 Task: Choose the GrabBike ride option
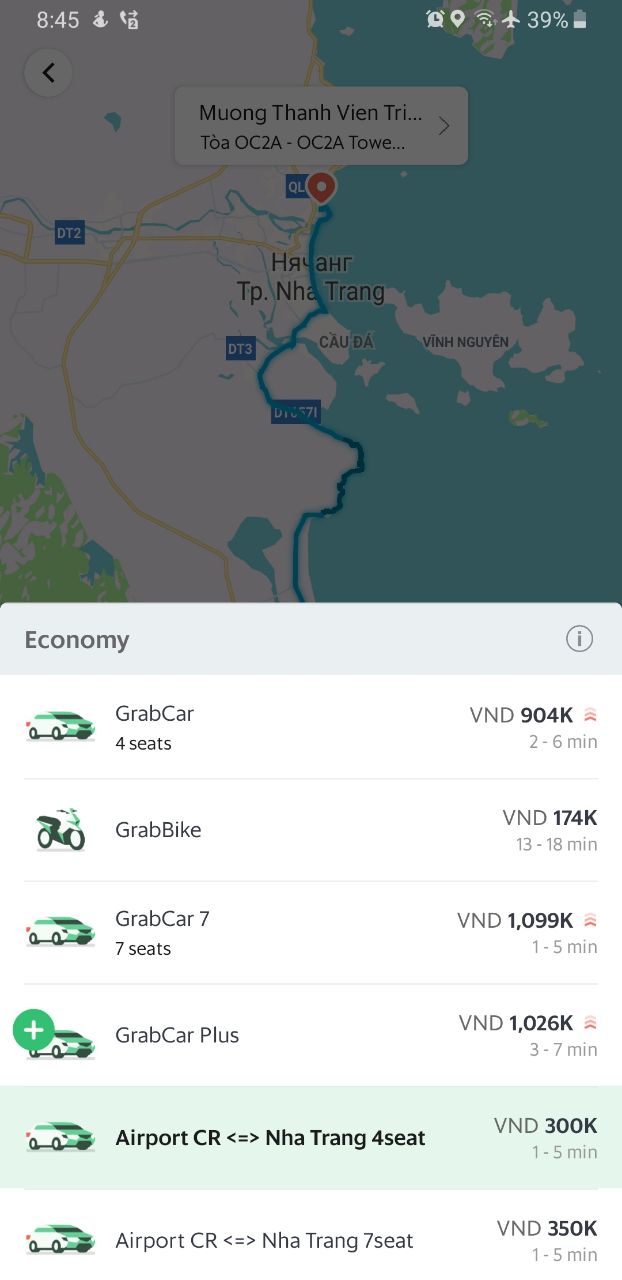[311, 830]
